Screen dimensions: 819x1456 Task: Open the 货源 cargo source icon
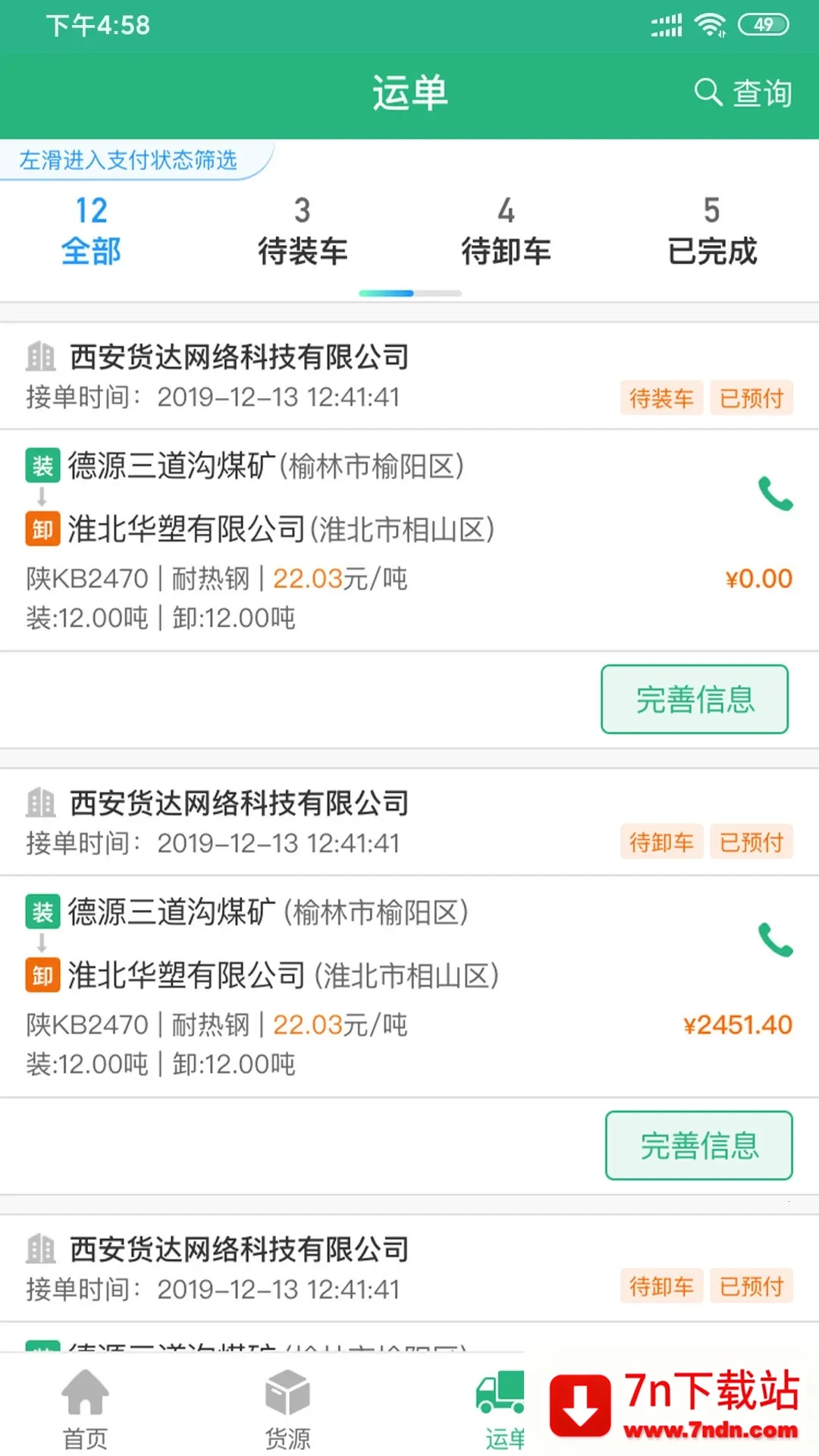pos(288,1398)
